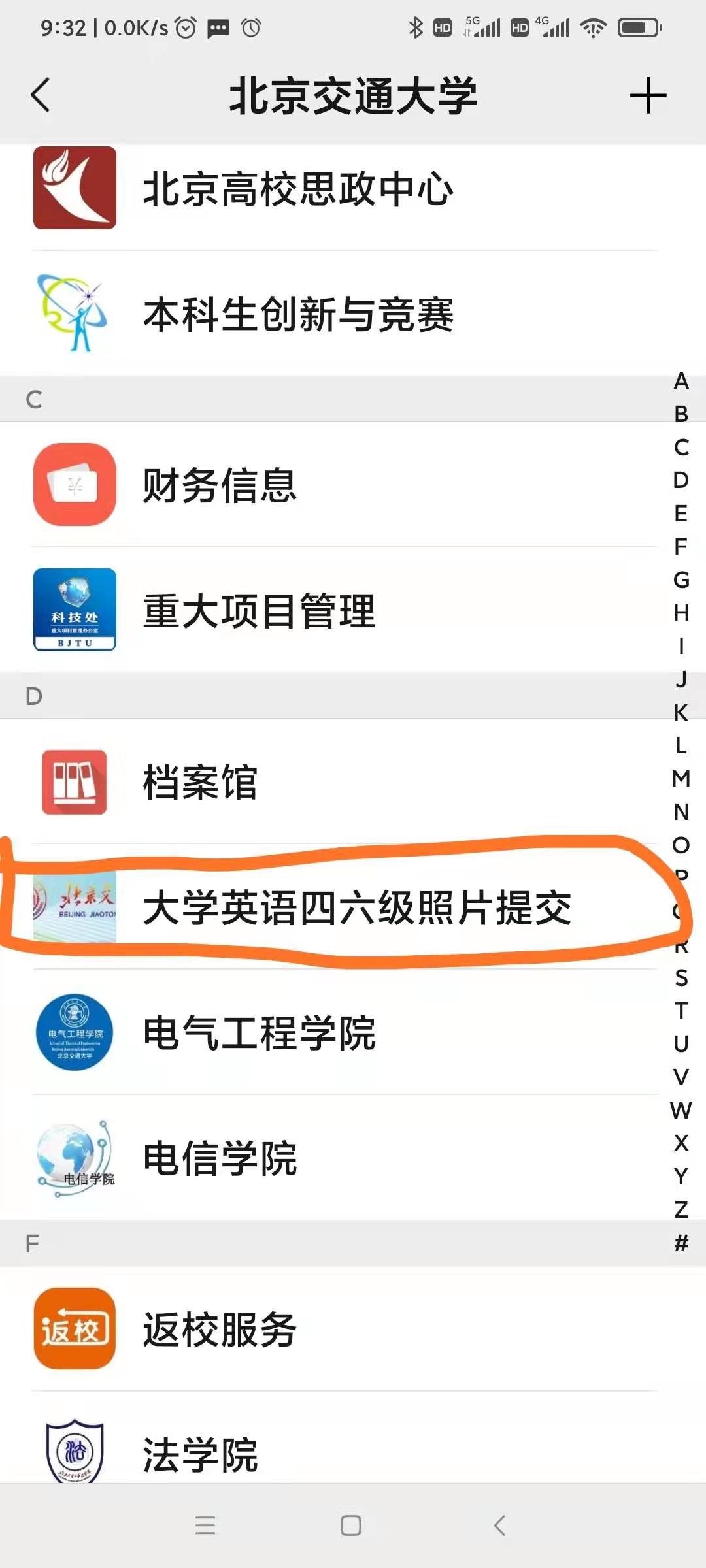Open recent apps from the navigation bar

click(x=205, y=1526)
